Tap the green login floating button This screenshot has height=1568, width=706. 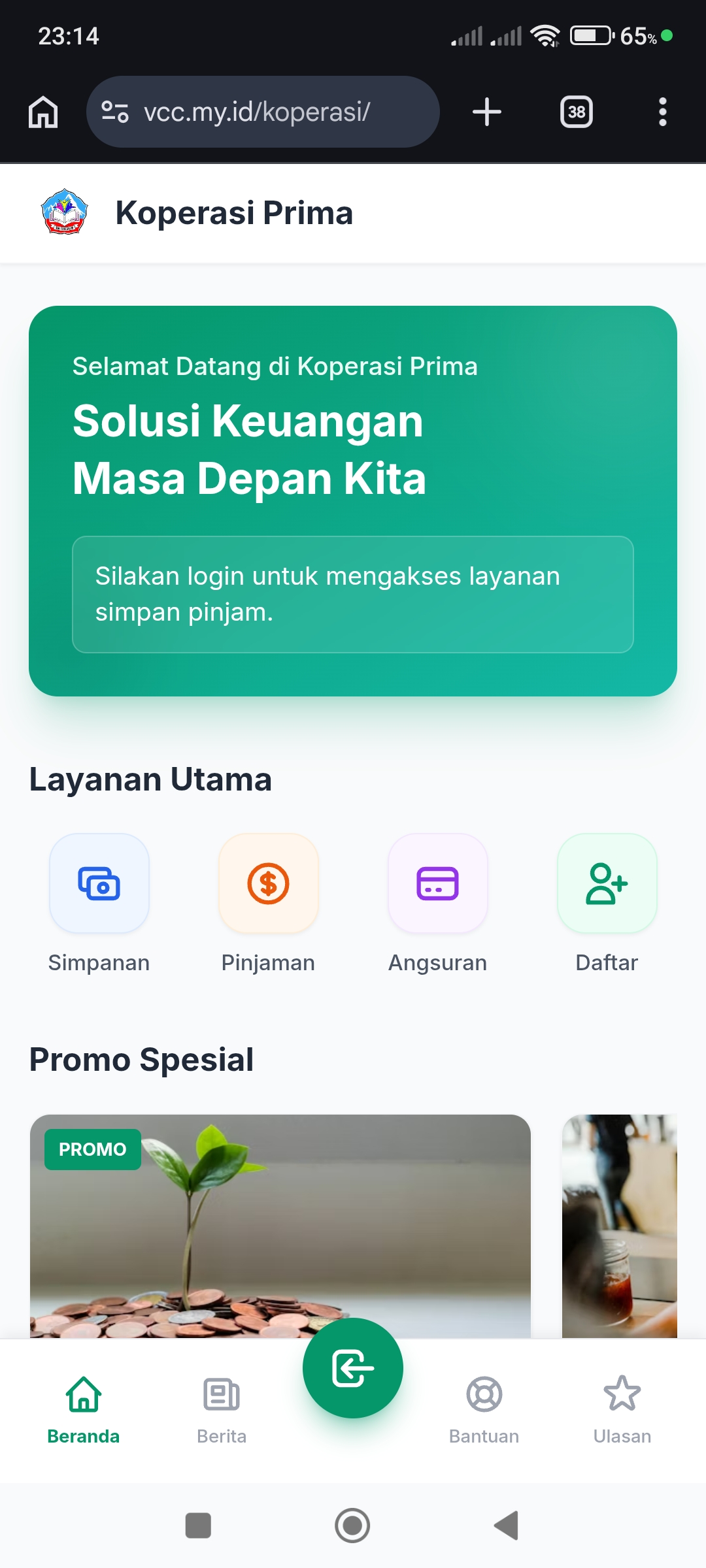353,1368
